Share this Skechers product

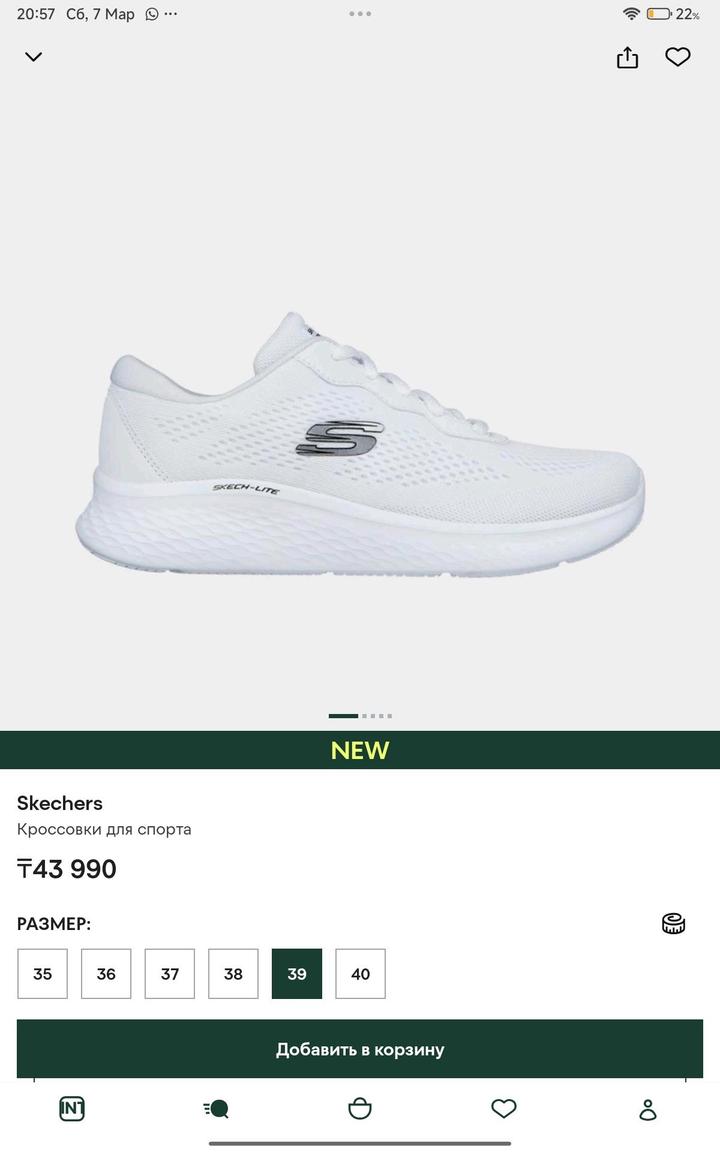tap(627, 58)
